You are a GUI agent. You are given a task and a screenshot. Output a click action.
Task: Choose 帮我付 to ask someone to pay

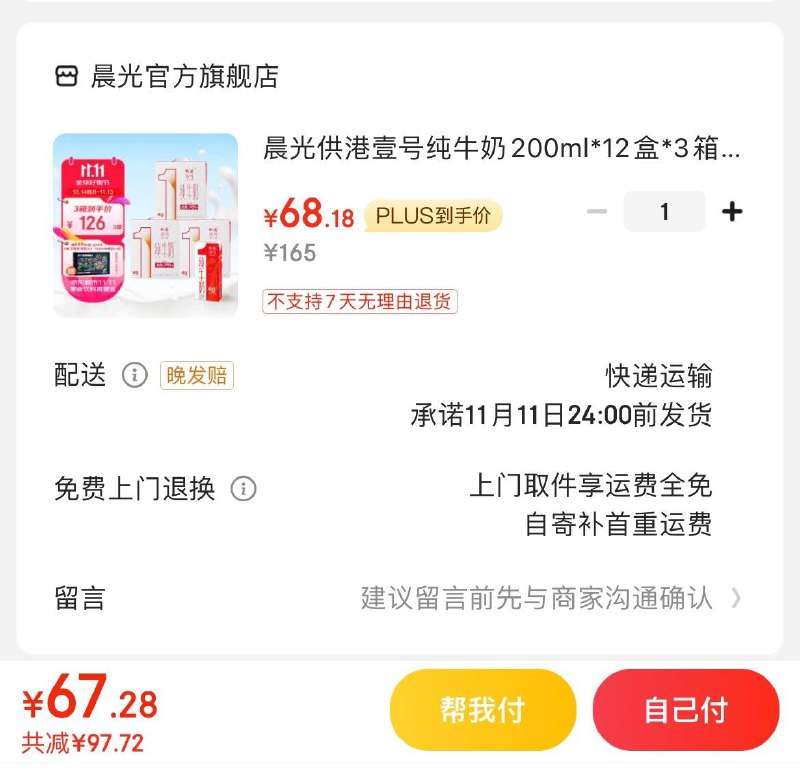483,710
